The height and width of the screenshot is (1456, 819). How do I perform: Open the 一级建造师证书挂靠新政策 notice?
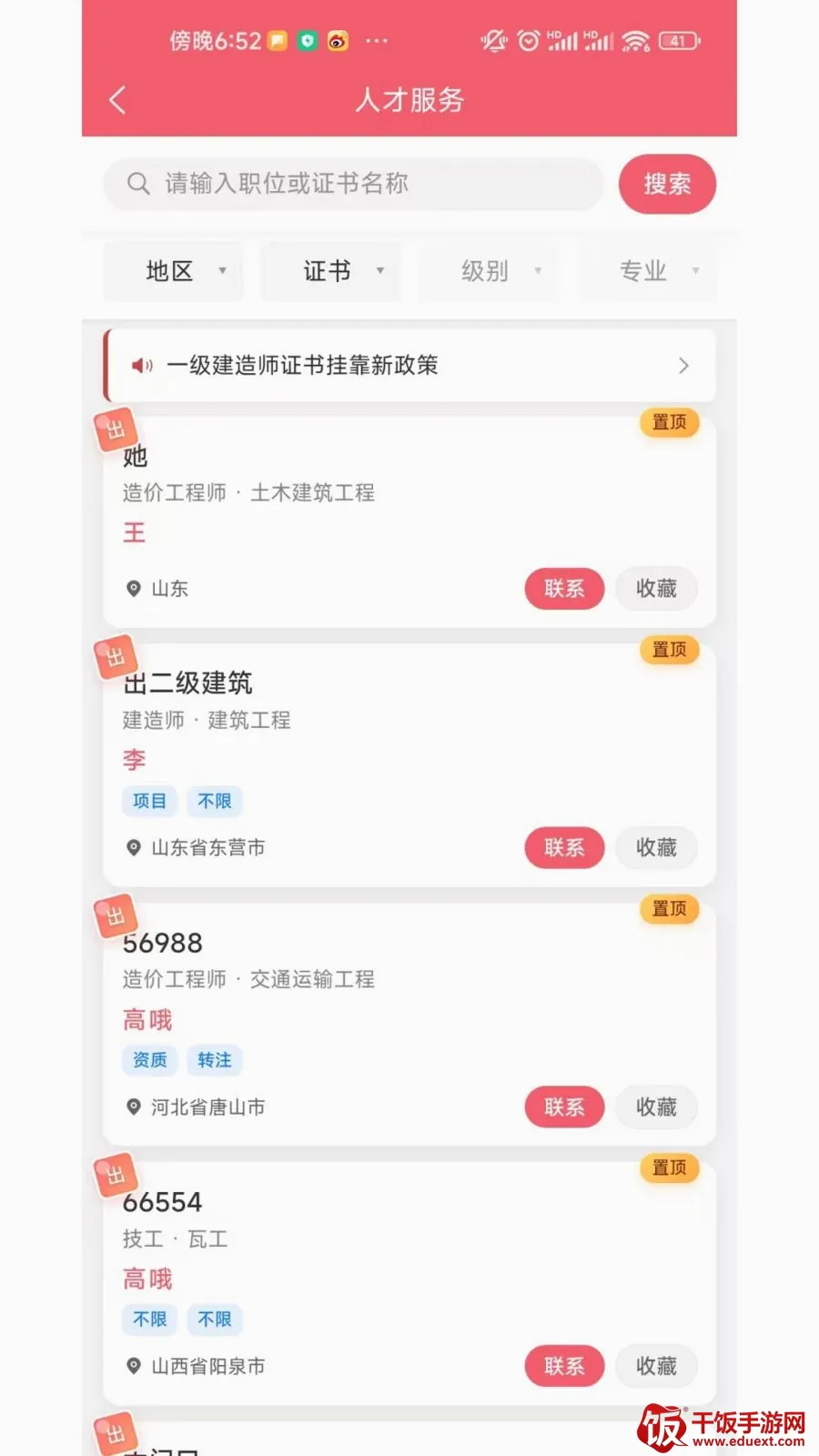coord(409,366)
